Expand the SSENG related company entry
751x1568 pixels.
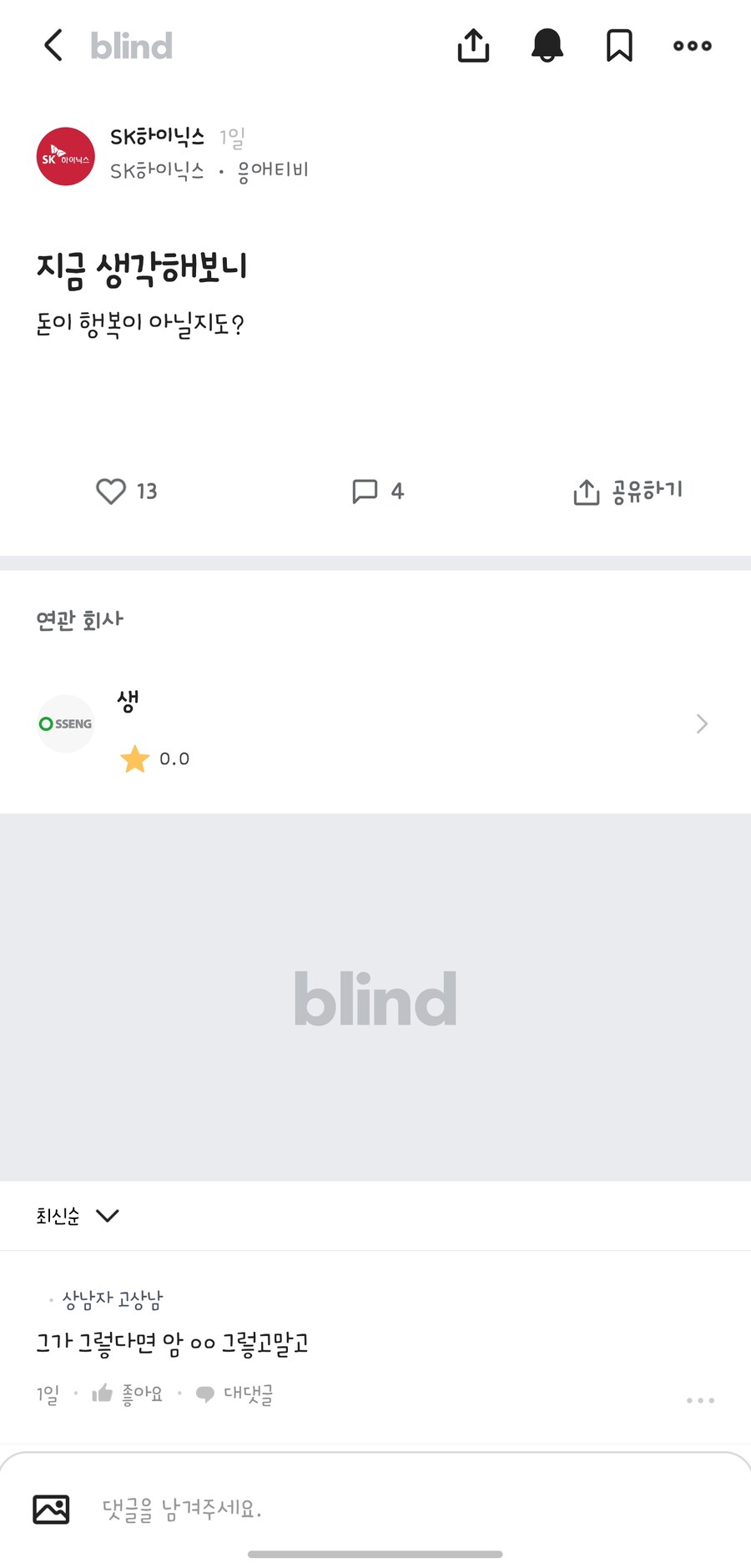click(x=65, y=723)
